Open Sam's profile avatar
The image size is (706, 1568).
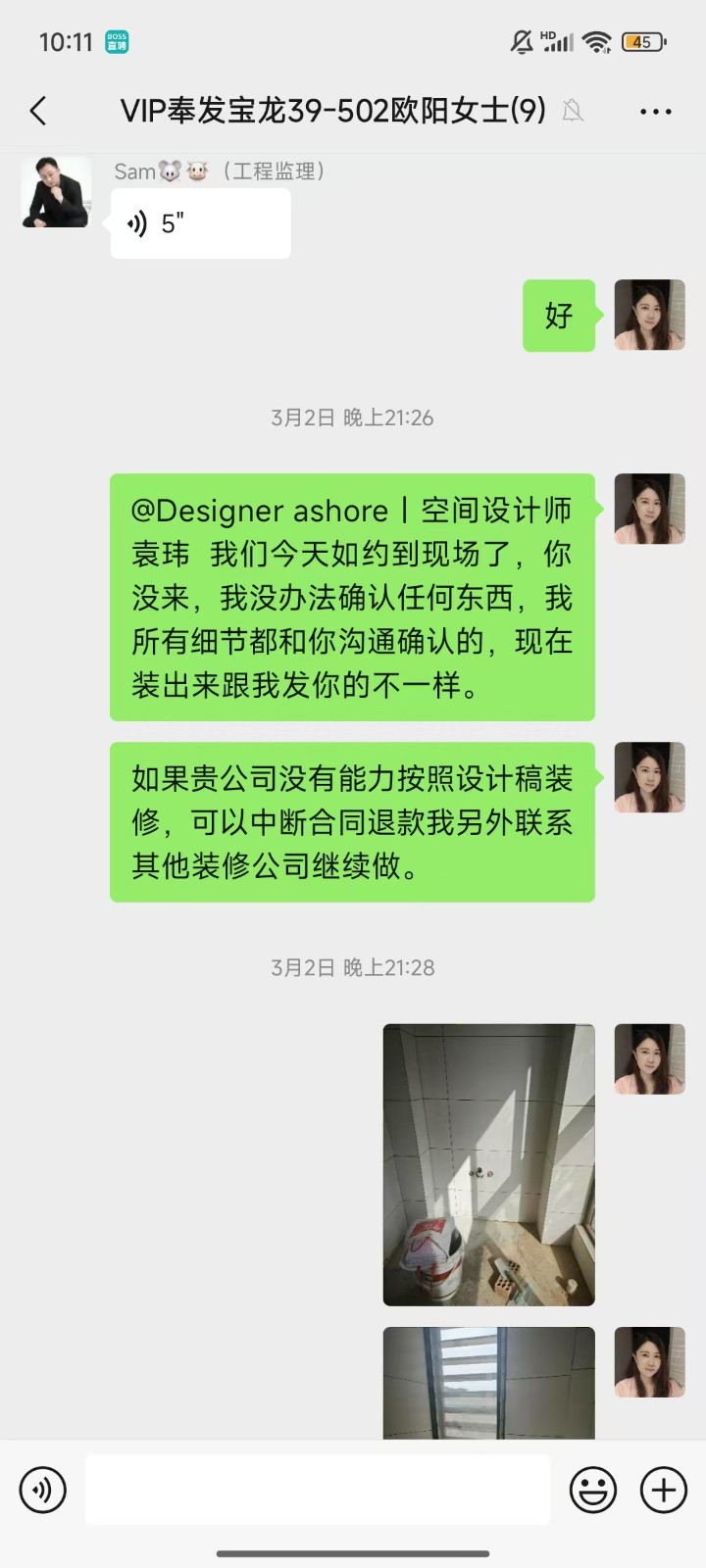(56, 192)
